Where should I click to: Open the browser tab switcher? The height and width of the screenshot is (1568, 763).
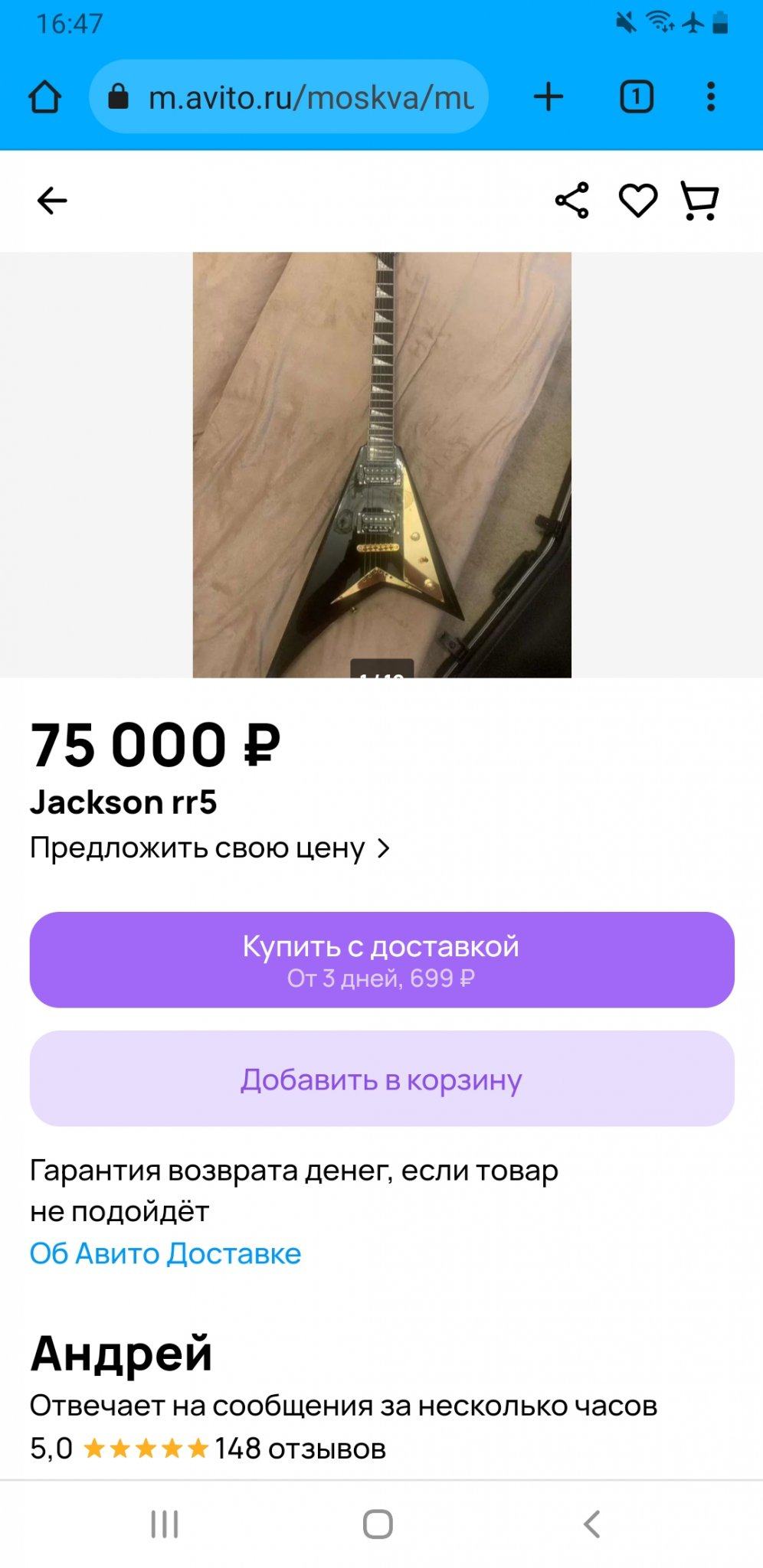tap(636, 96)
